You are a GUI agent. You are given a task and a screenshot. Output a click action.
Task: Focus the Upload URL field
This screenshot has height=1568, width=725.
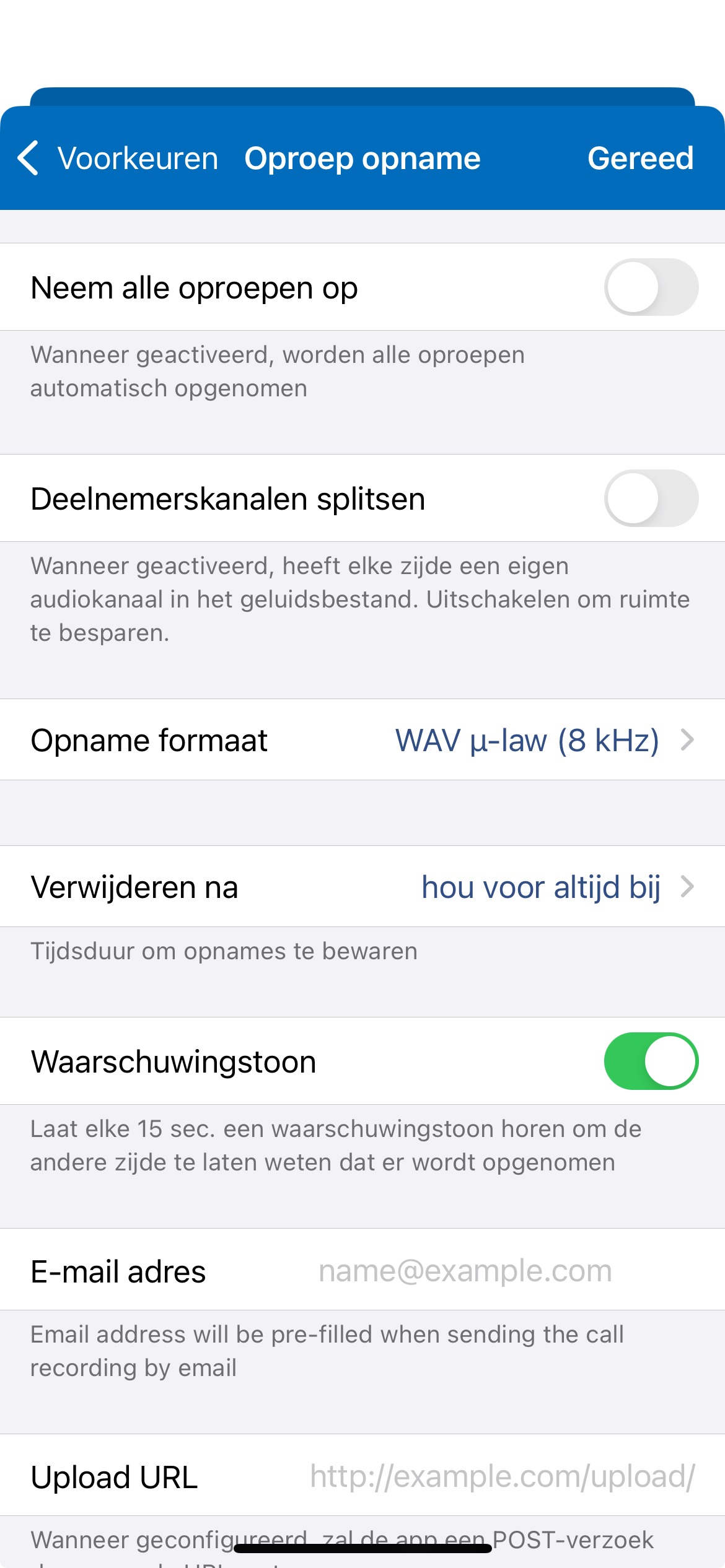tap(502, 1477)
